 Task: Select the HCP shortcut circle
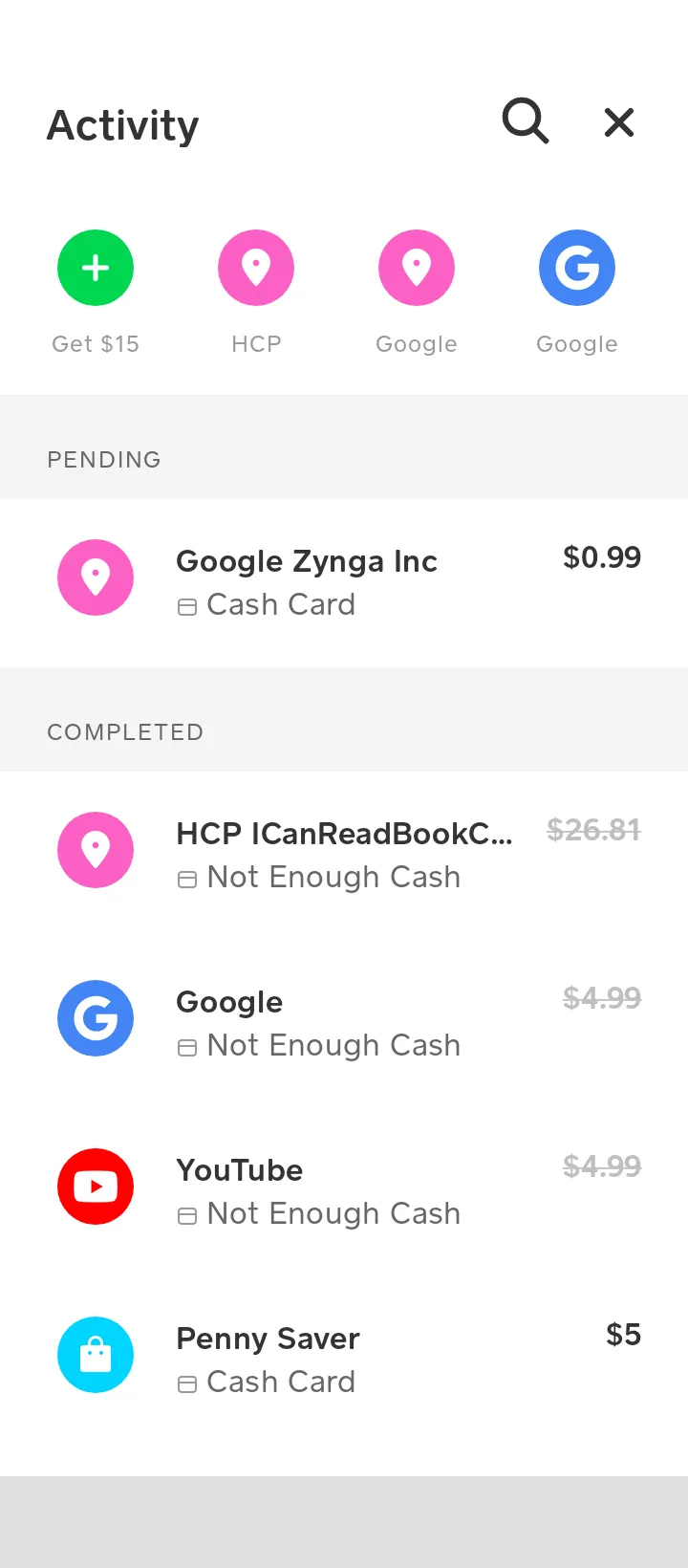pos(256,268)
